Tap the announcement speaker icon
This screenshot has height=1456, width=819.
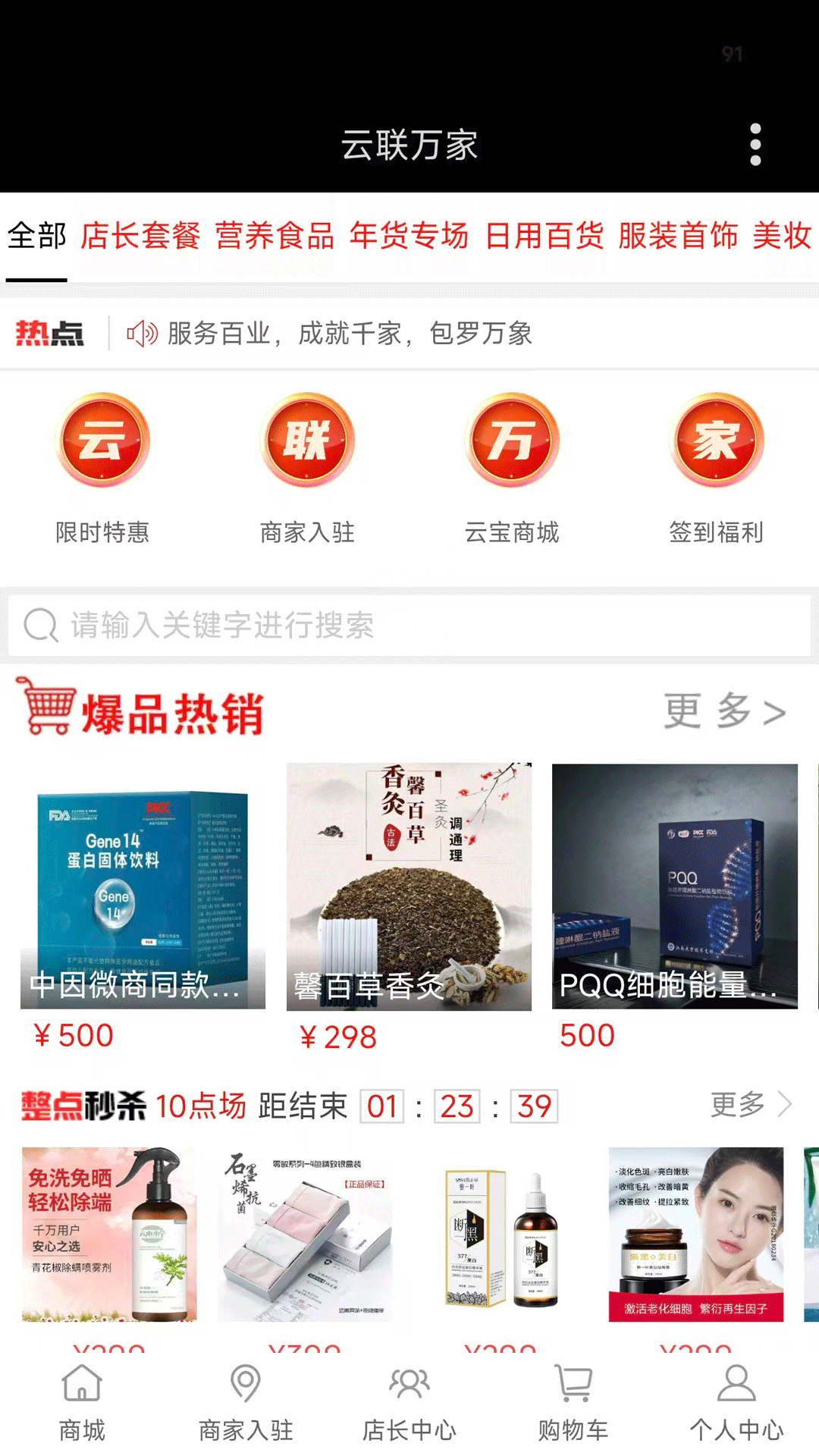141,334
